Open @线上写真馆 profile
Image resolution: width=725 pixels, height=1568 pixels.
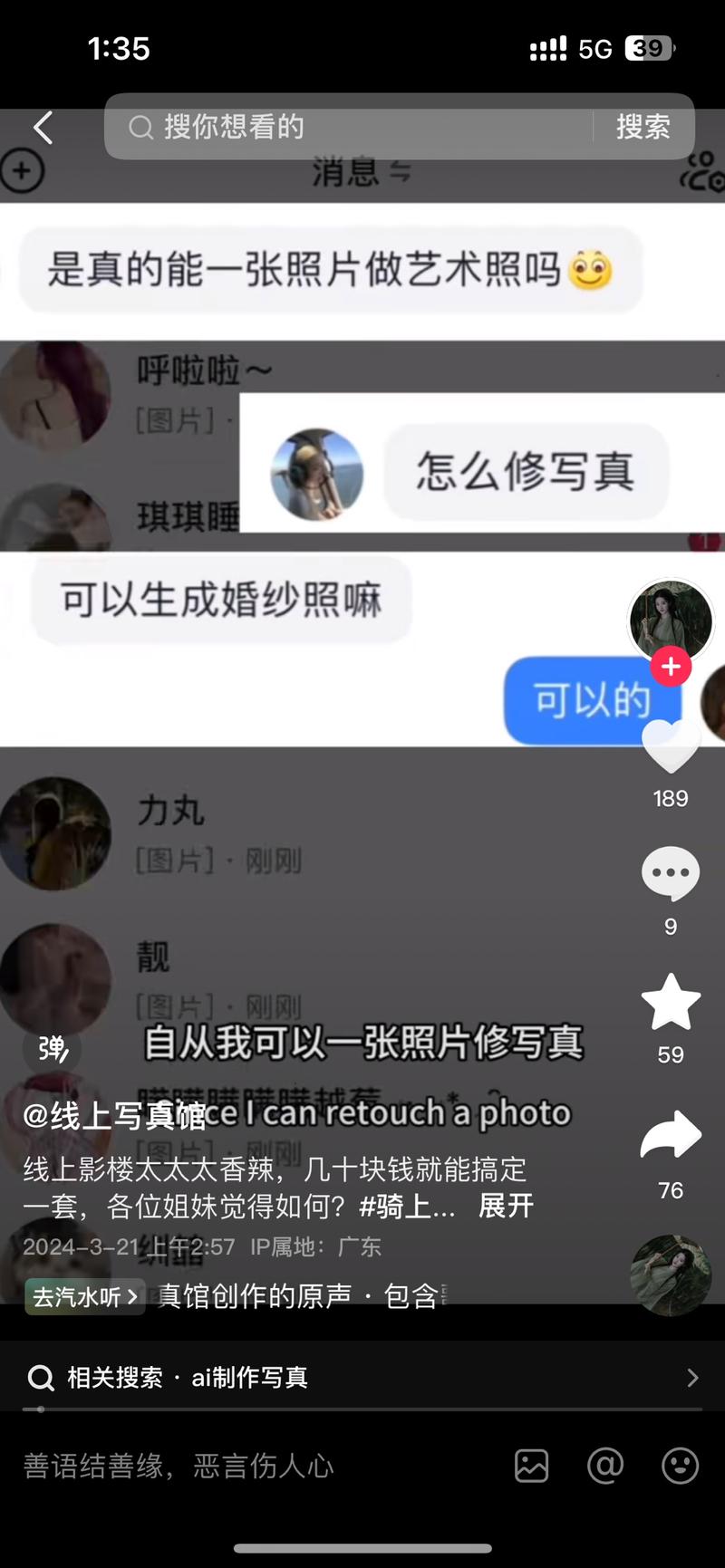[x=114, y=1116]
